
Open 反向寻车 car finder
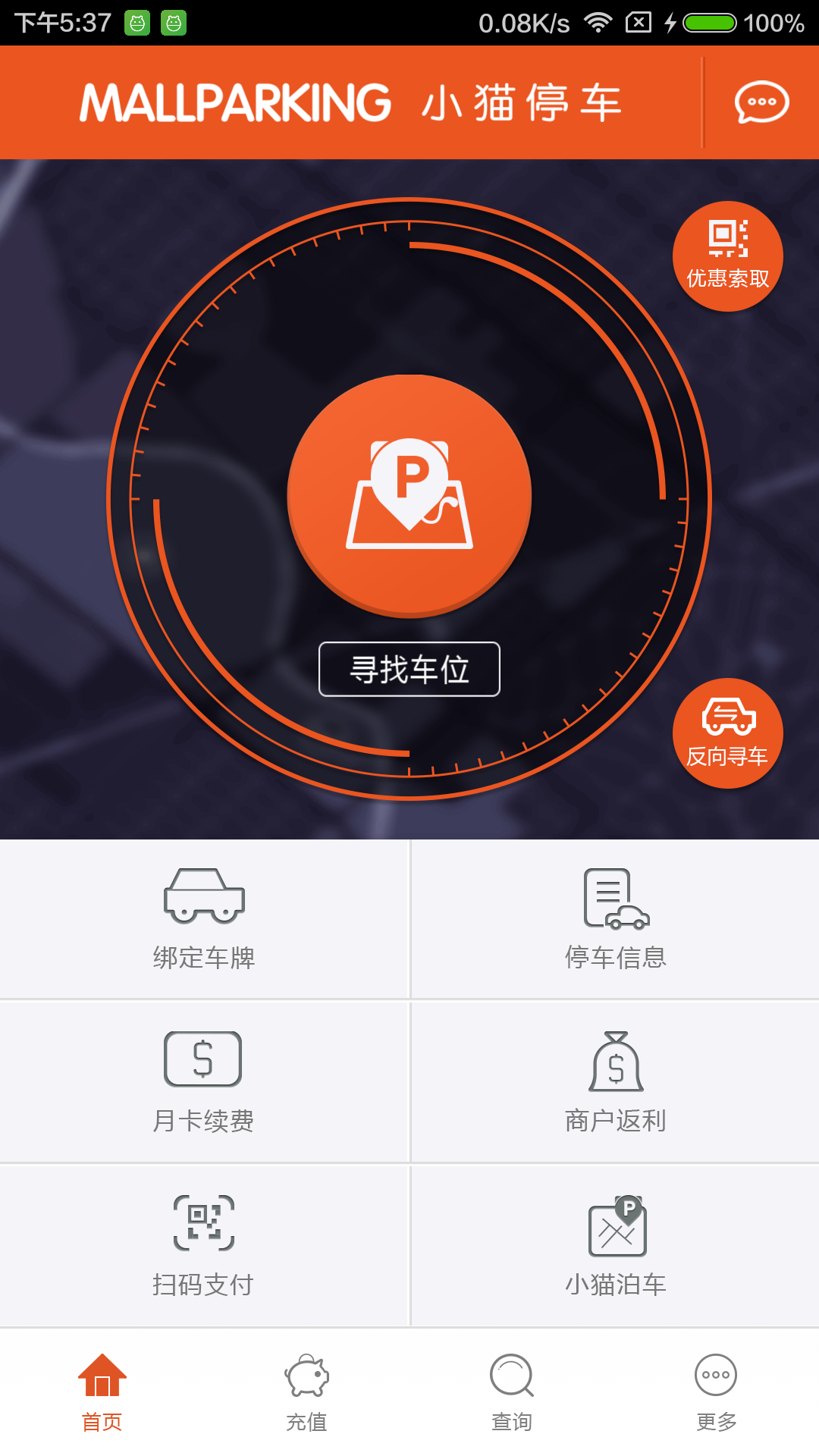click(727, 733)
